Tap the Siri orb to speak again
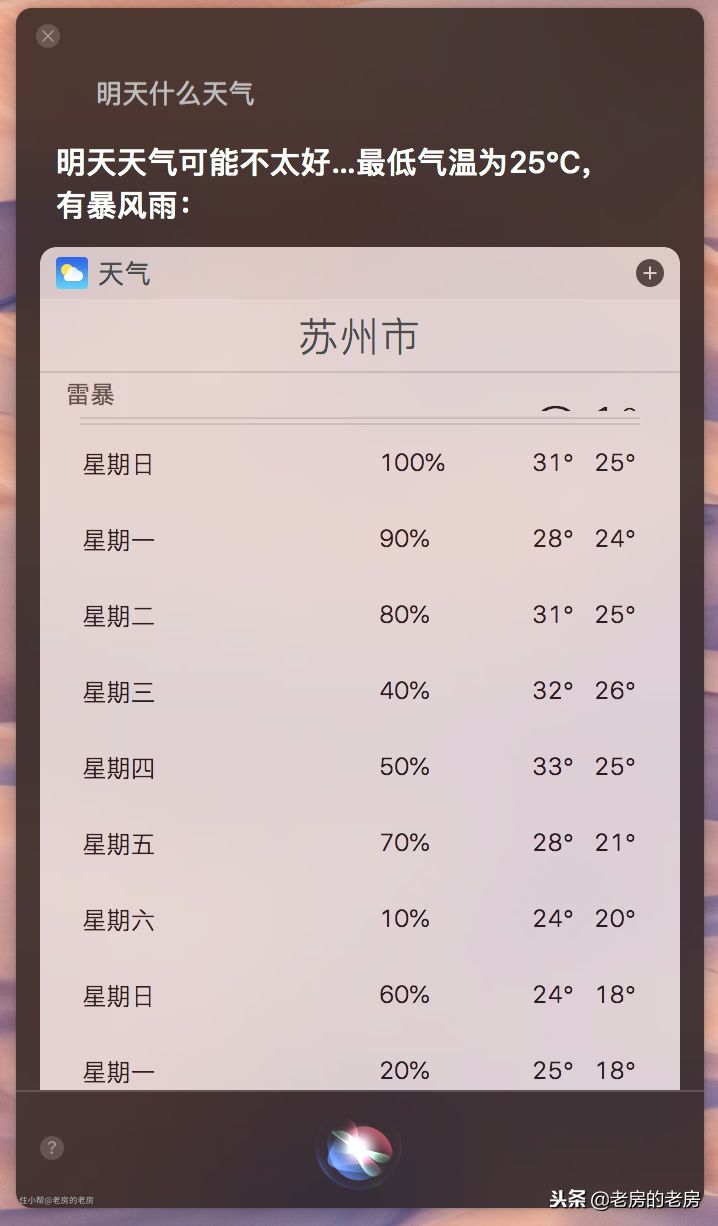Viewport: 718px width, 1226px height. 358,1150
